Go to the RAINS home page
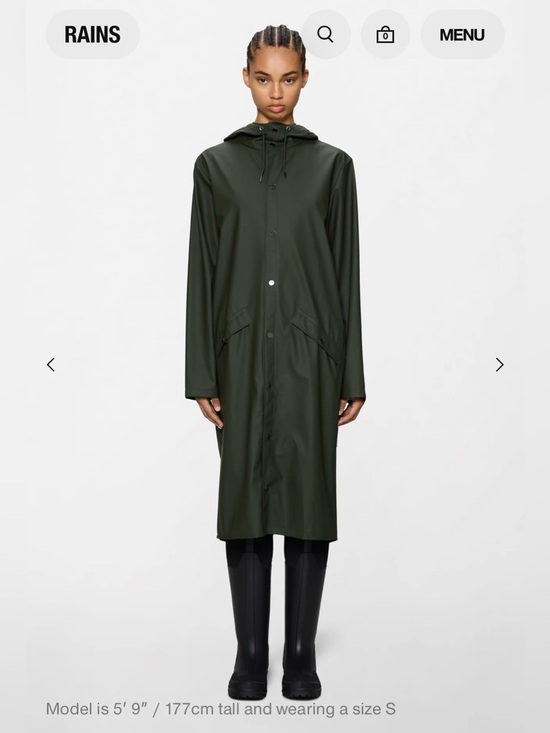This screenshot has width=550, height=733. coord(92,35)
